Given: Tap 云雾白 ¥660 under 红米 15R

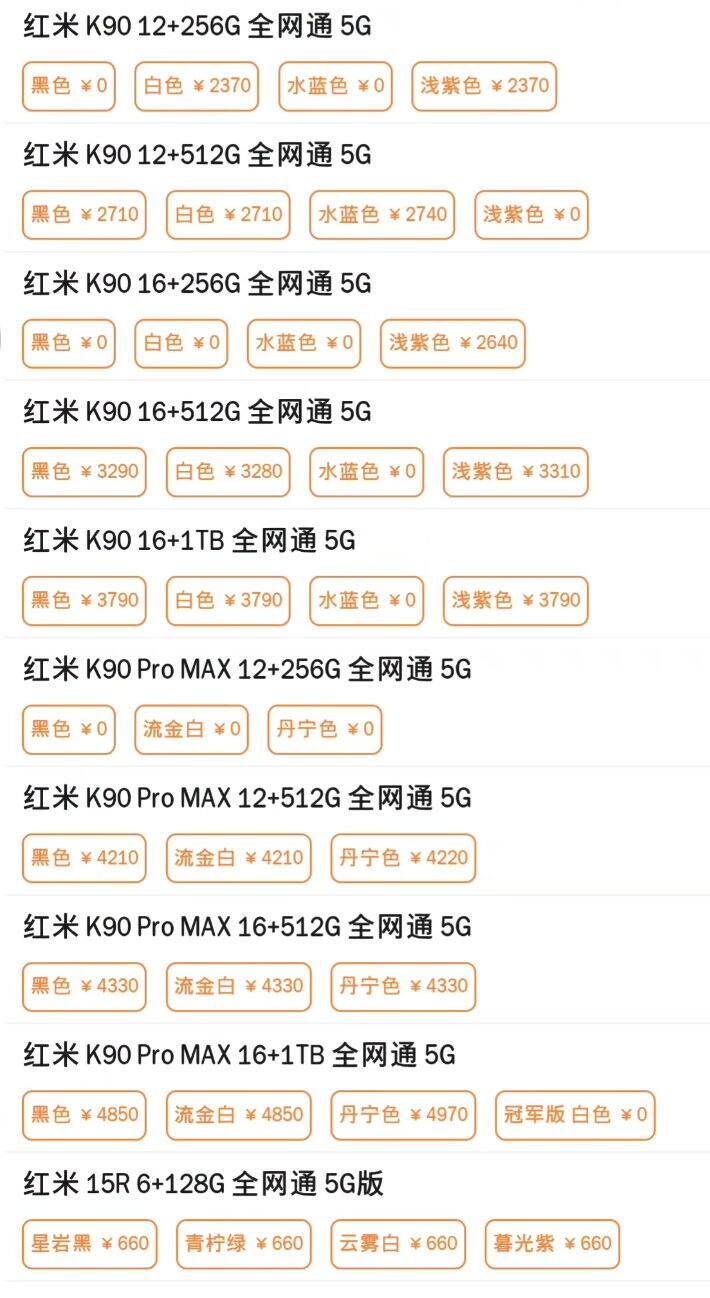Looking at the screenshot, I should [398, 1244].
